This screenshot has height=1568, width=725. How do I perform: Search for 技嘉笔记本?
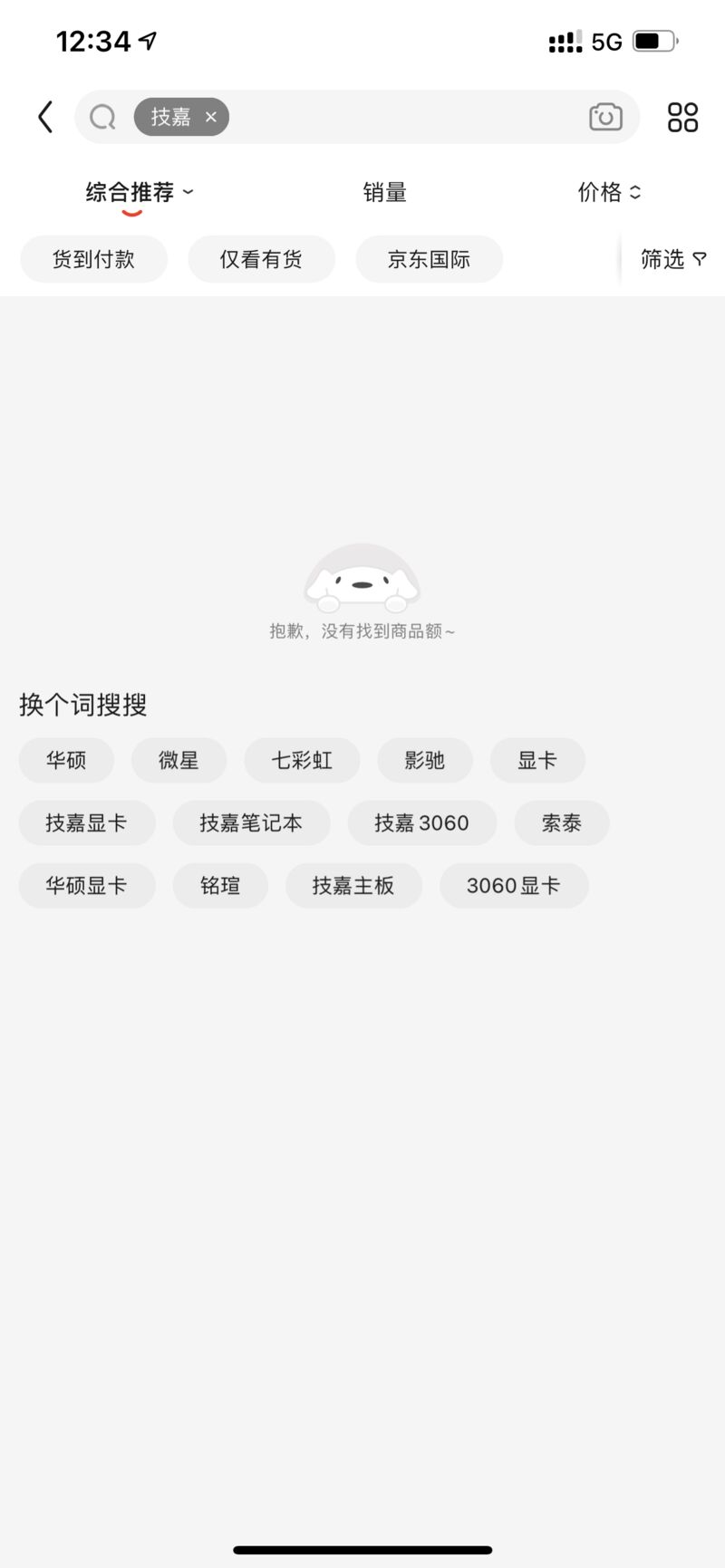251,822
